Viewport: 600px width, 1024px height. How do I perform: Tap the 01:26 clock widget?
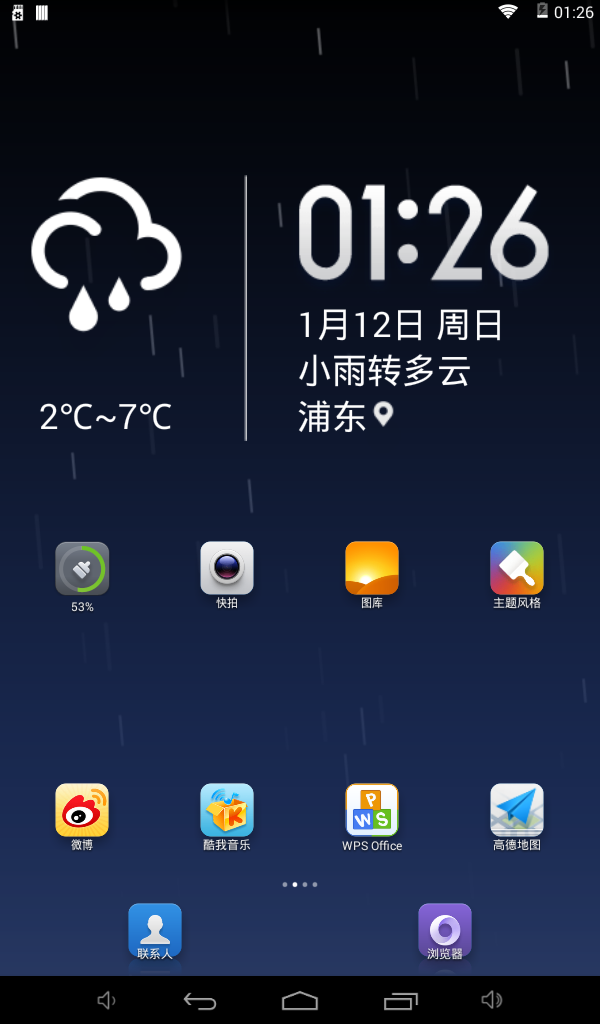coord(423,234)
